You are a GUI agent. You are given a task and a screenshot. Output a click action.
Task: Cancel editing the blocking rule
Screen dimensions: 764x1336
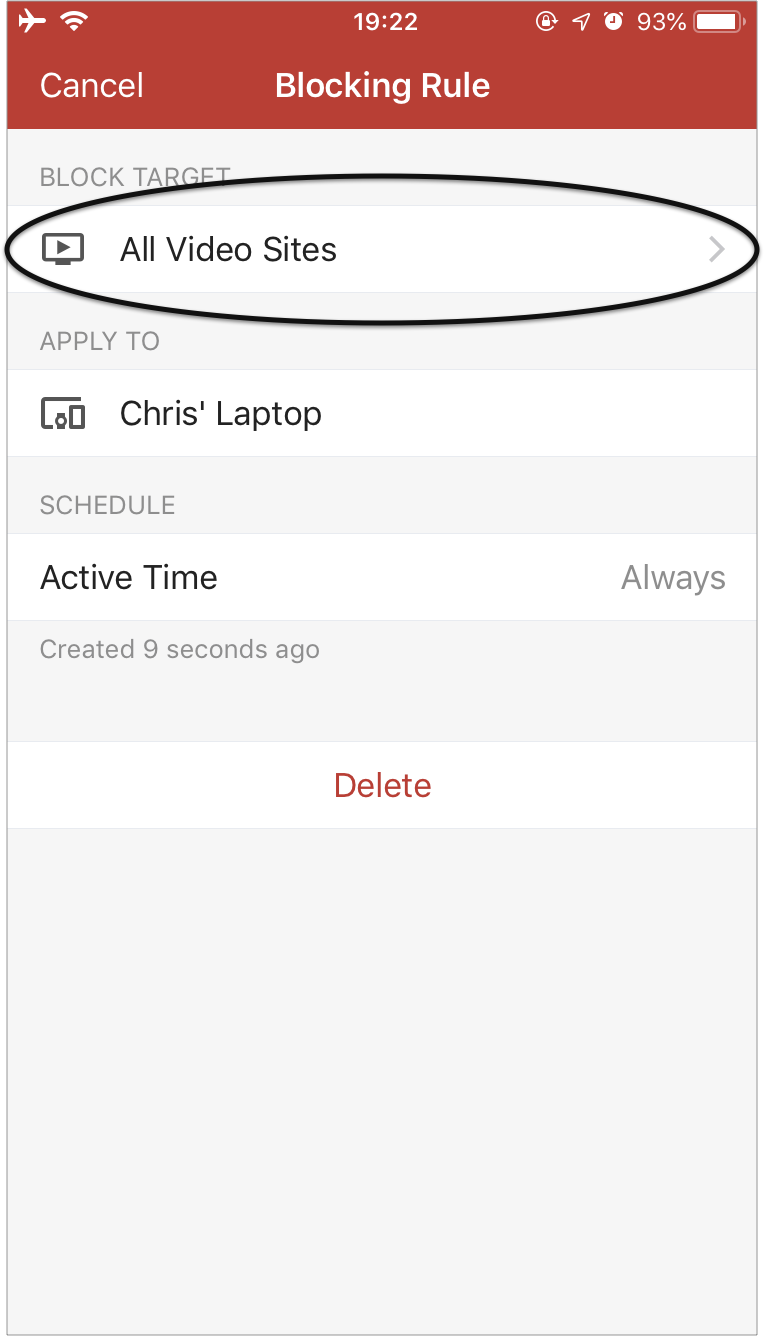coord(92,86)
